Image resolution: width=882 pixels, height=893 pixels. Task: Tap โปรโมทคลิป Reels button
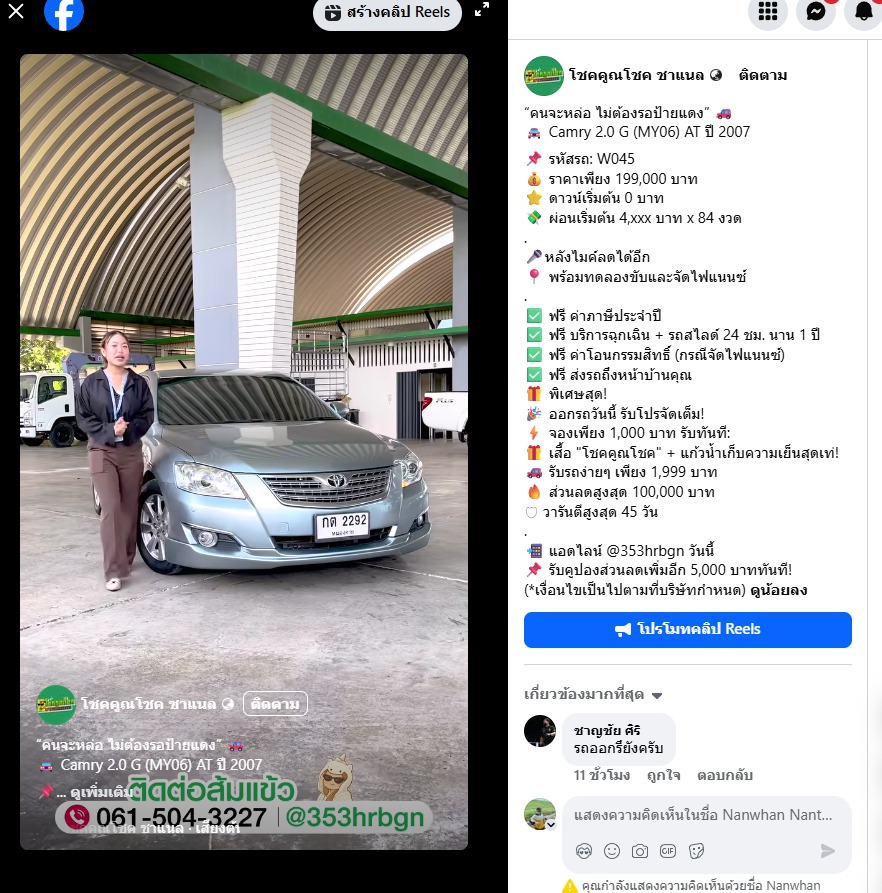687,629
